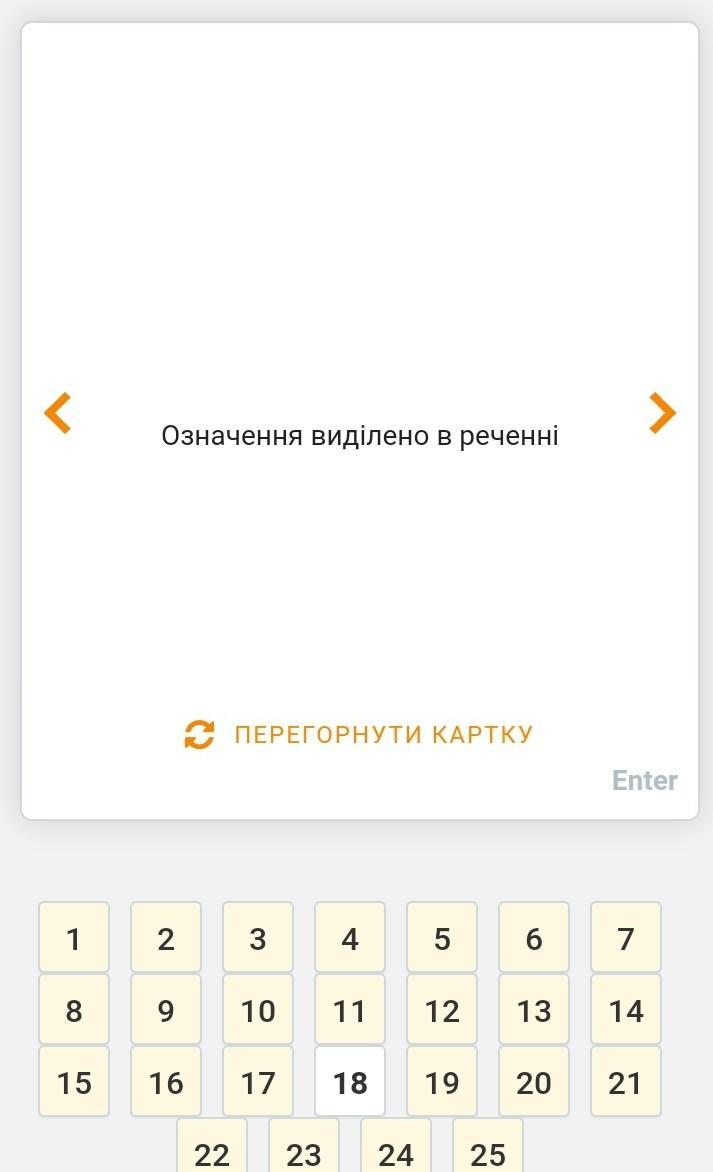The image size is (713, 1172).
Task: Go to card number 25
Action: (488, 1150)
